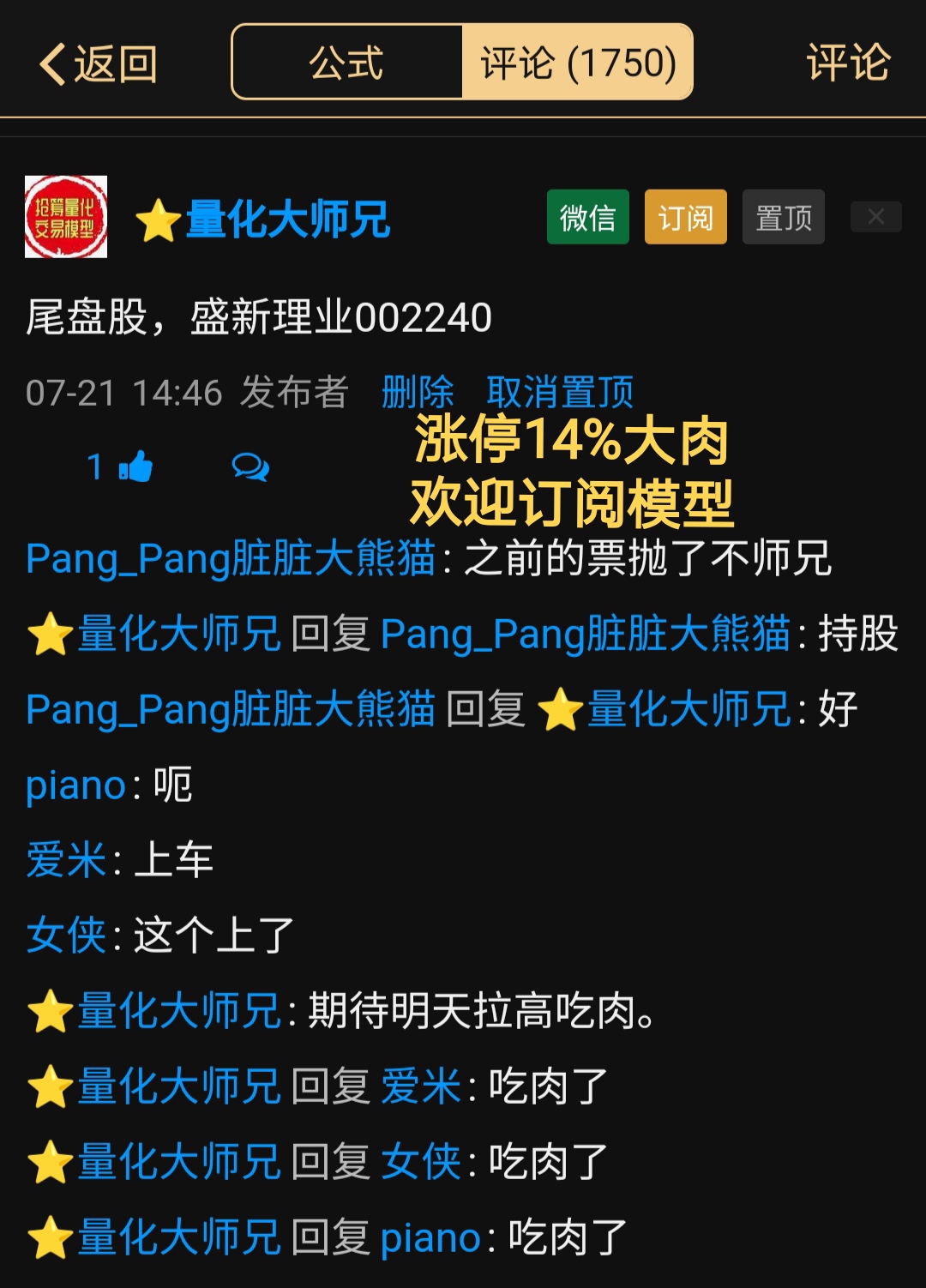Viewport: 926px width, 1288px height.
Task: Delete this comment via 删除
Action: pyautogui.click(x=418, y=393)
